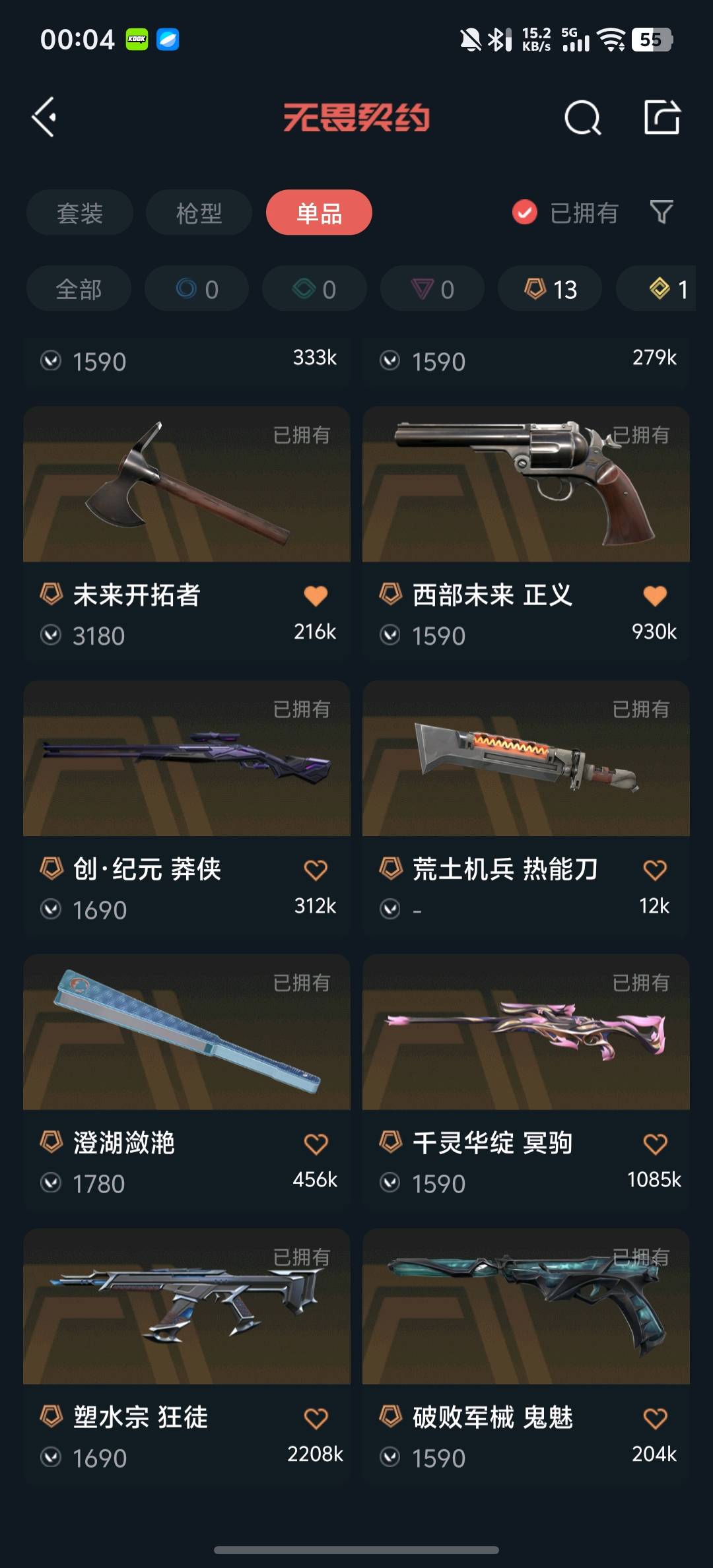Screen dimensions: 713x1568
Task: Go back with the top-left arrow
Action: (45, 117)
